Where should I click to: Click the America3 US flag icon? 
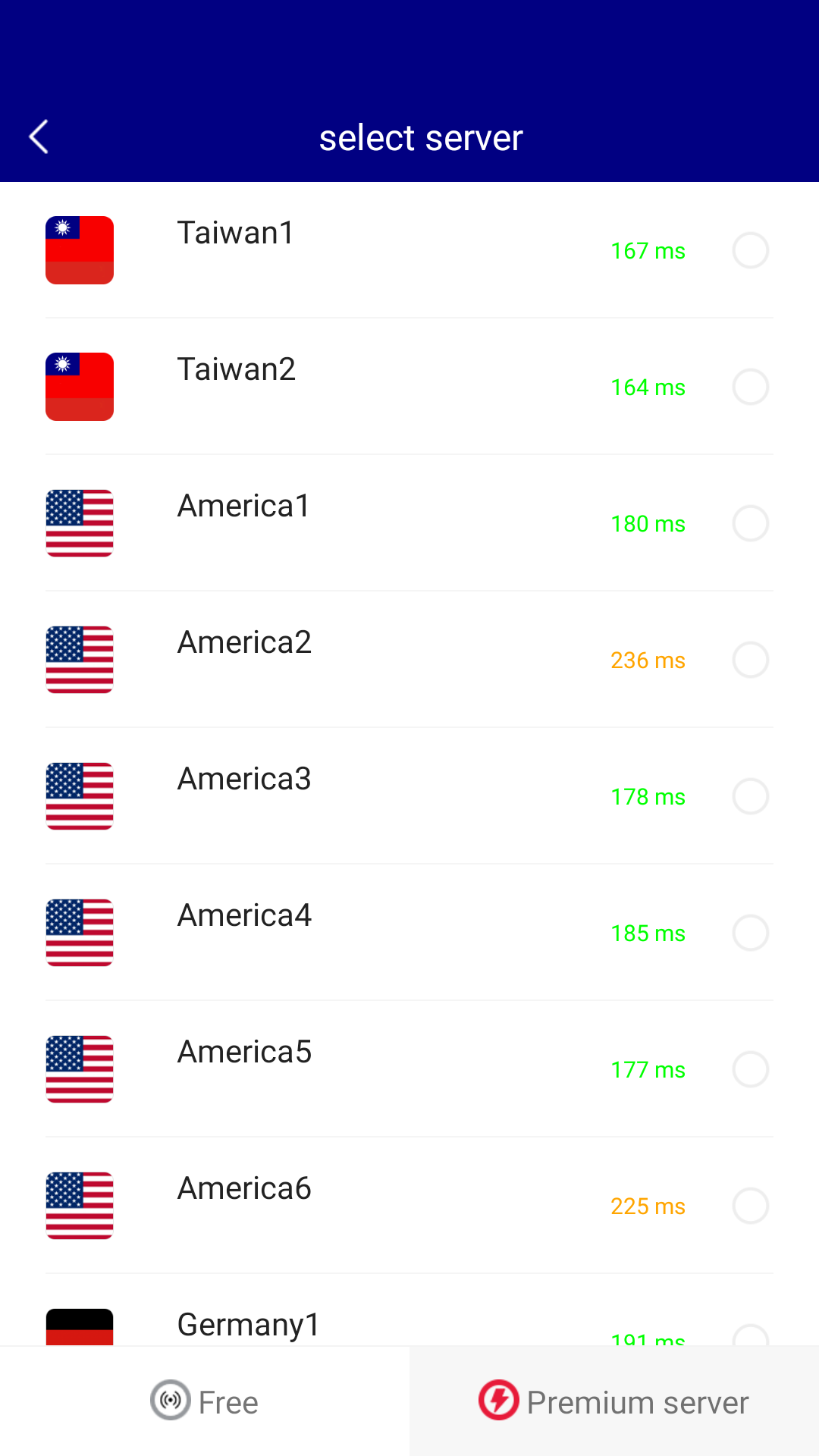[79, 796]
